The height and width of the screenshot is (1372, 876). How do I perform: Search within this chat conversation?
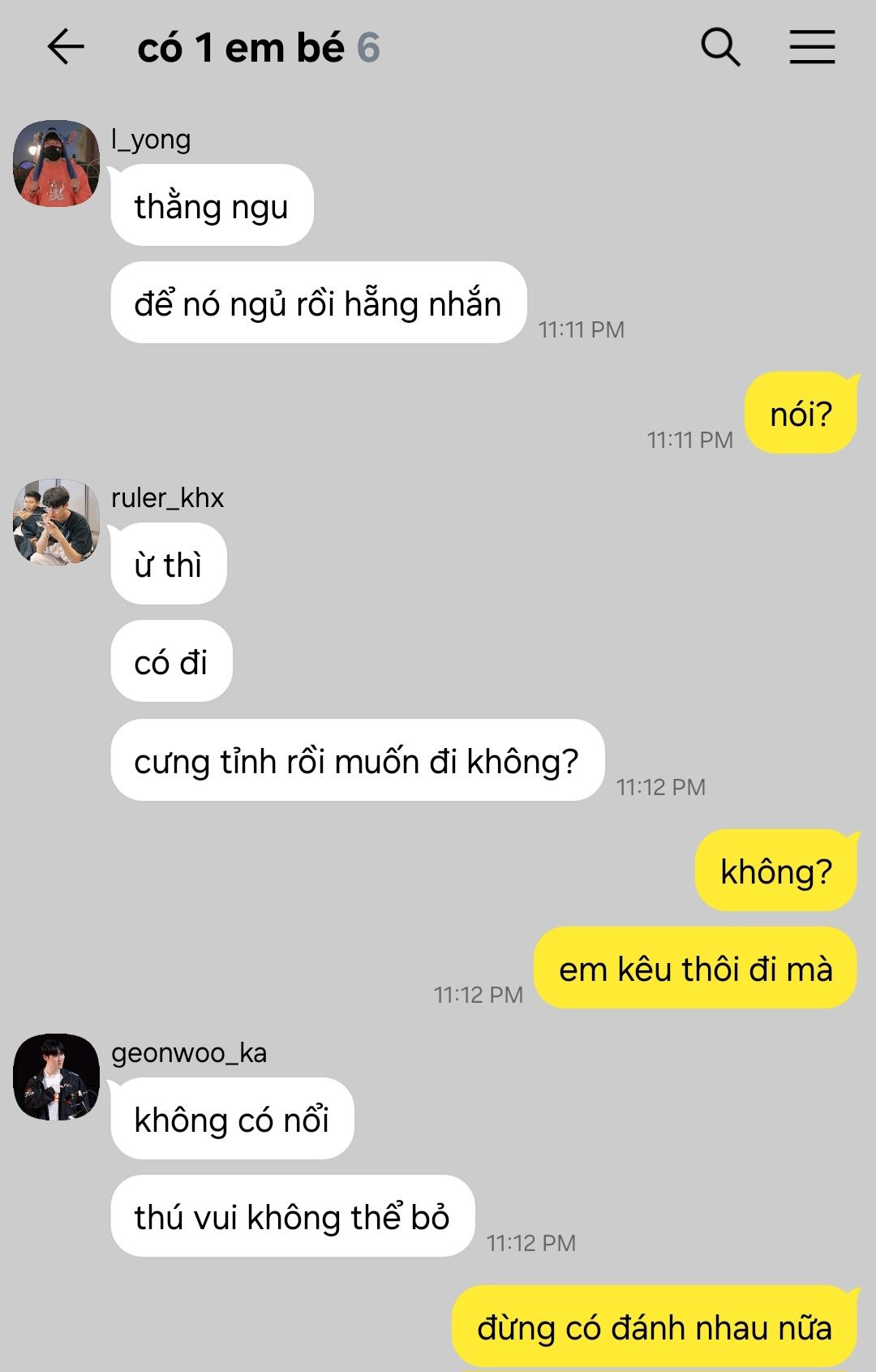(x=720, y=47)
